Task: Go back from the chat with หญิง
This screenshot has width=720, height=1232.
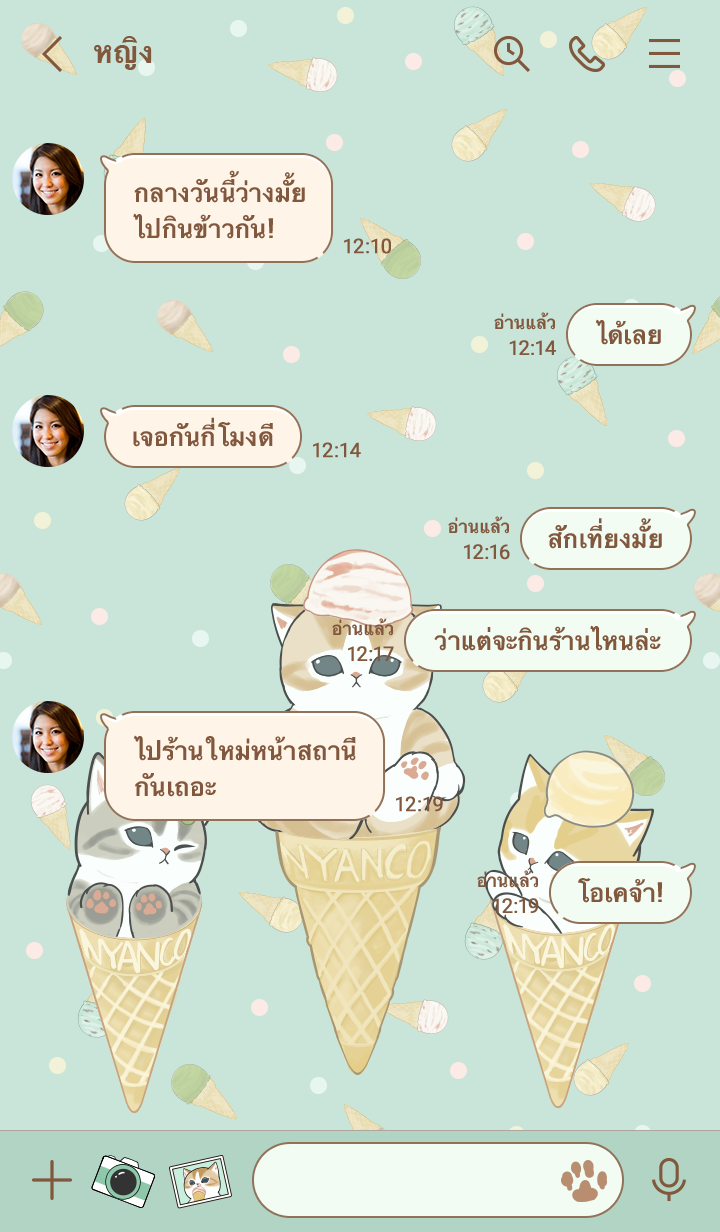Action: pos(52,54)
